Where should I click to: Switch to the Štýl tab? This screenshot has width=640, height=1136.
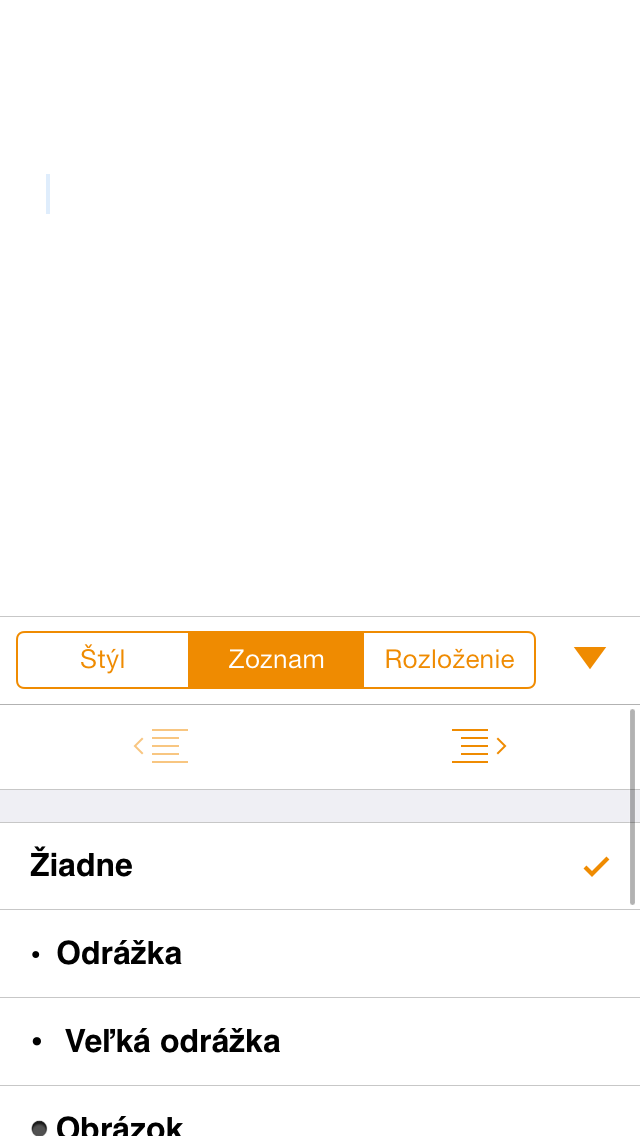click(103, 659)
